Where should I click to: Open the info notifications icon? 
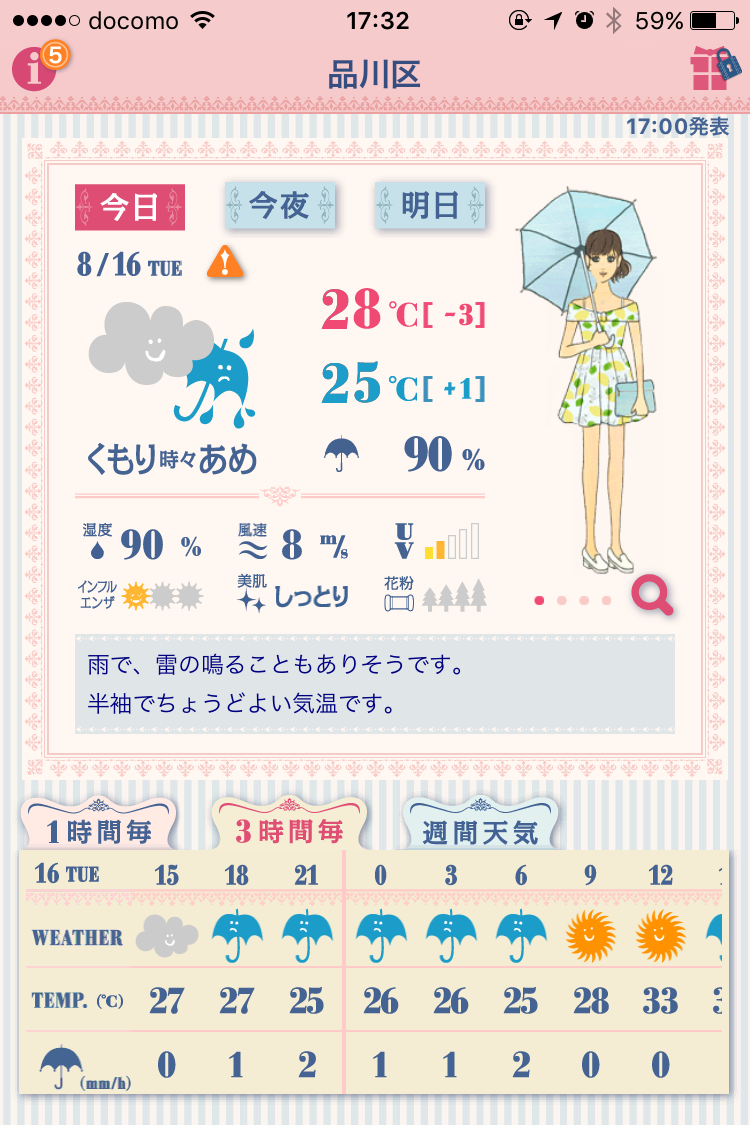38,70
